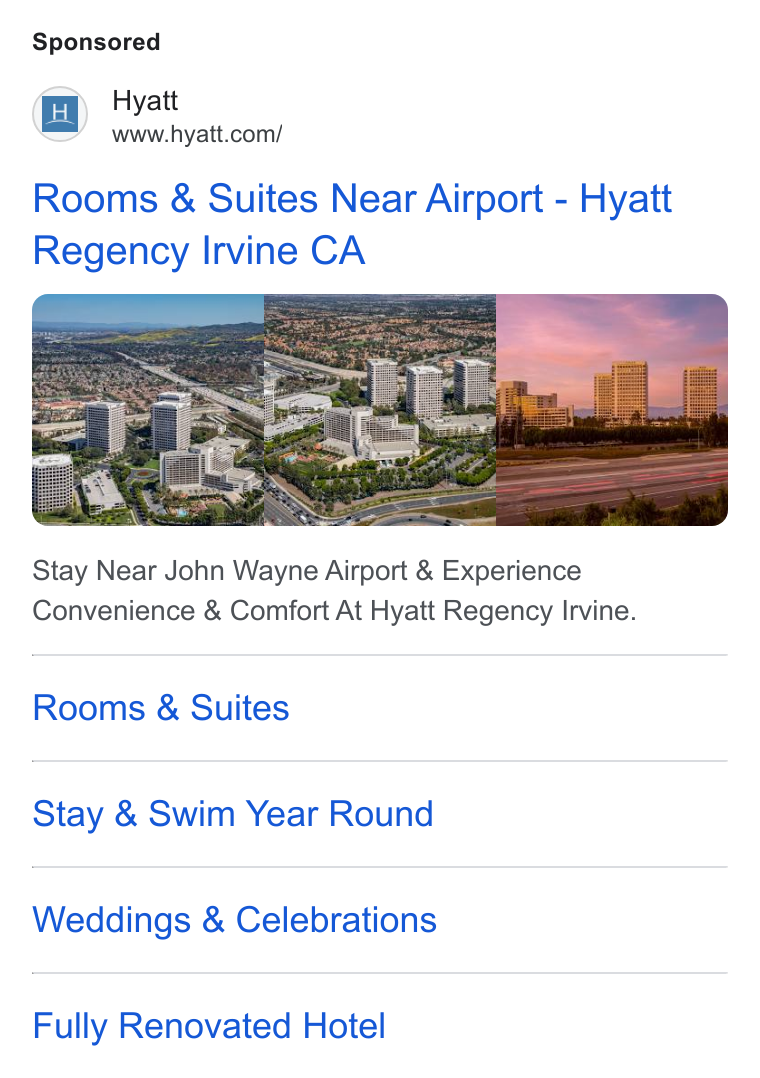This screenshot has height=1078, width=760.
Task: Open the Rooms & Suites Near Airport headline
Action: pos(352,224)
